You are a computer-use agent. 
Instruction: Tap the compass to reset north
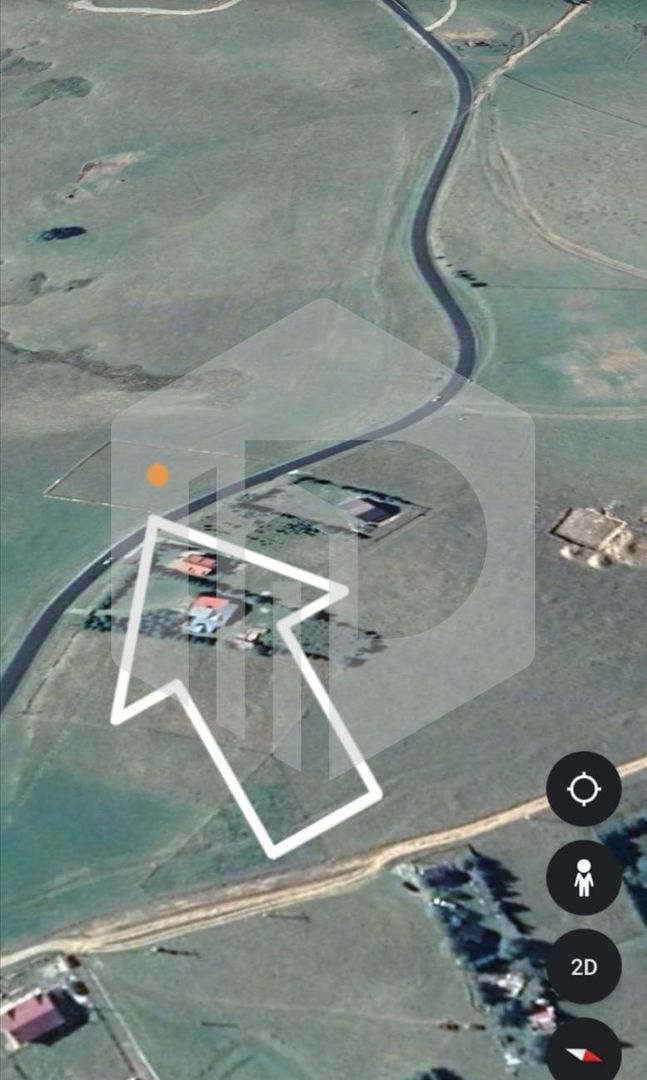584,1051
